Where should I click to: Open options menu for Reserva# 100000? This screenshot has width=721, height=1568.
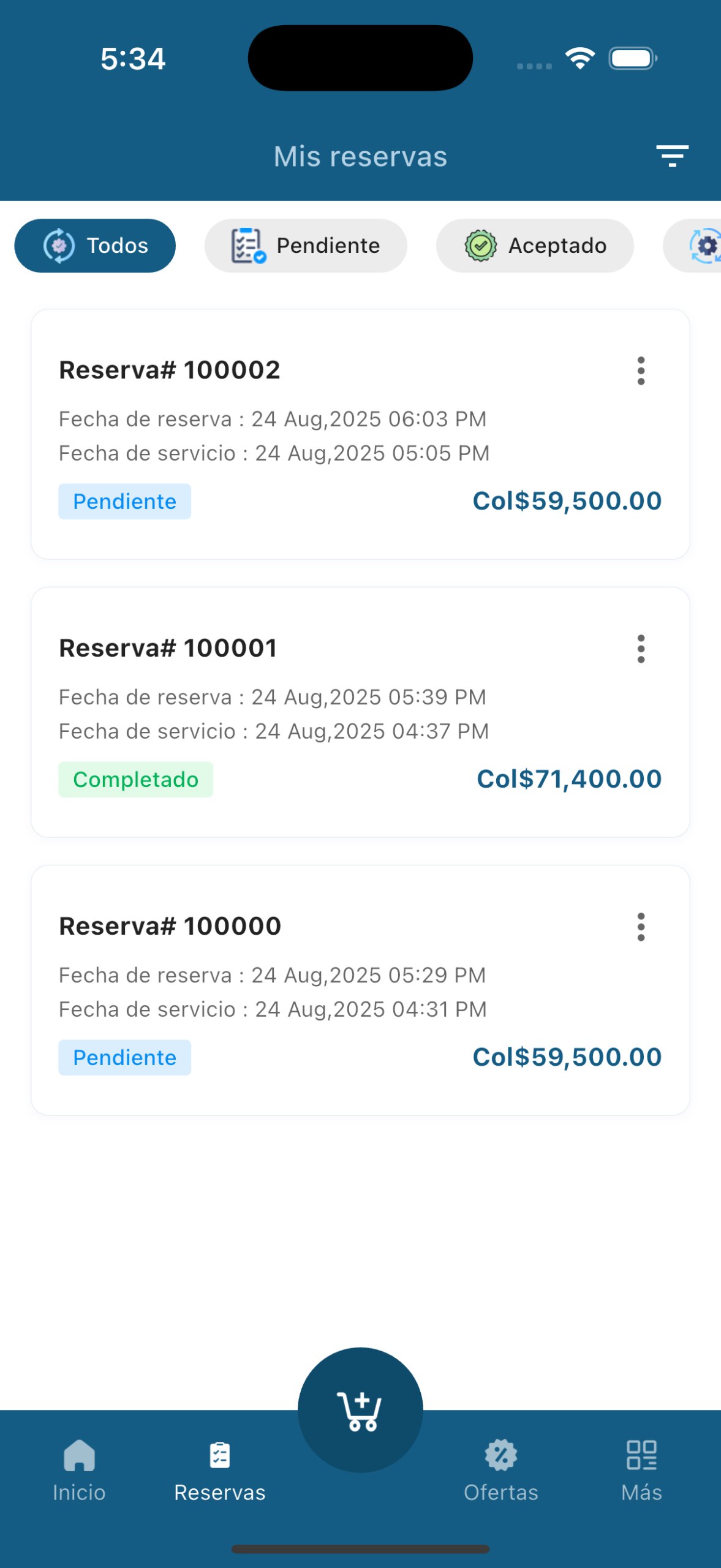(x=641, y=927)
